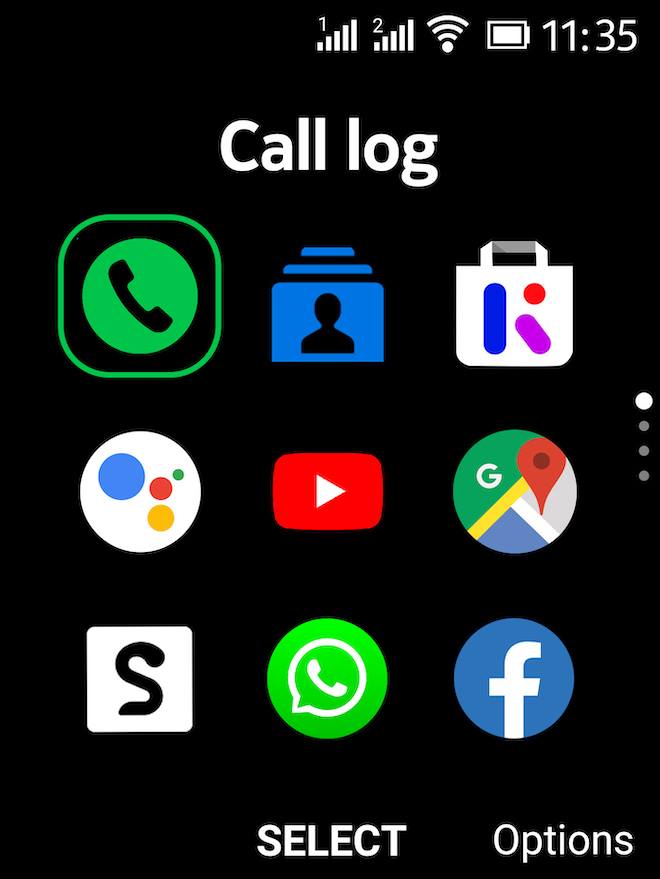Image resolution: width=660 pixels, height=879 pixels.
Task: Open Google Maps
Action: [x=514, y=491]
